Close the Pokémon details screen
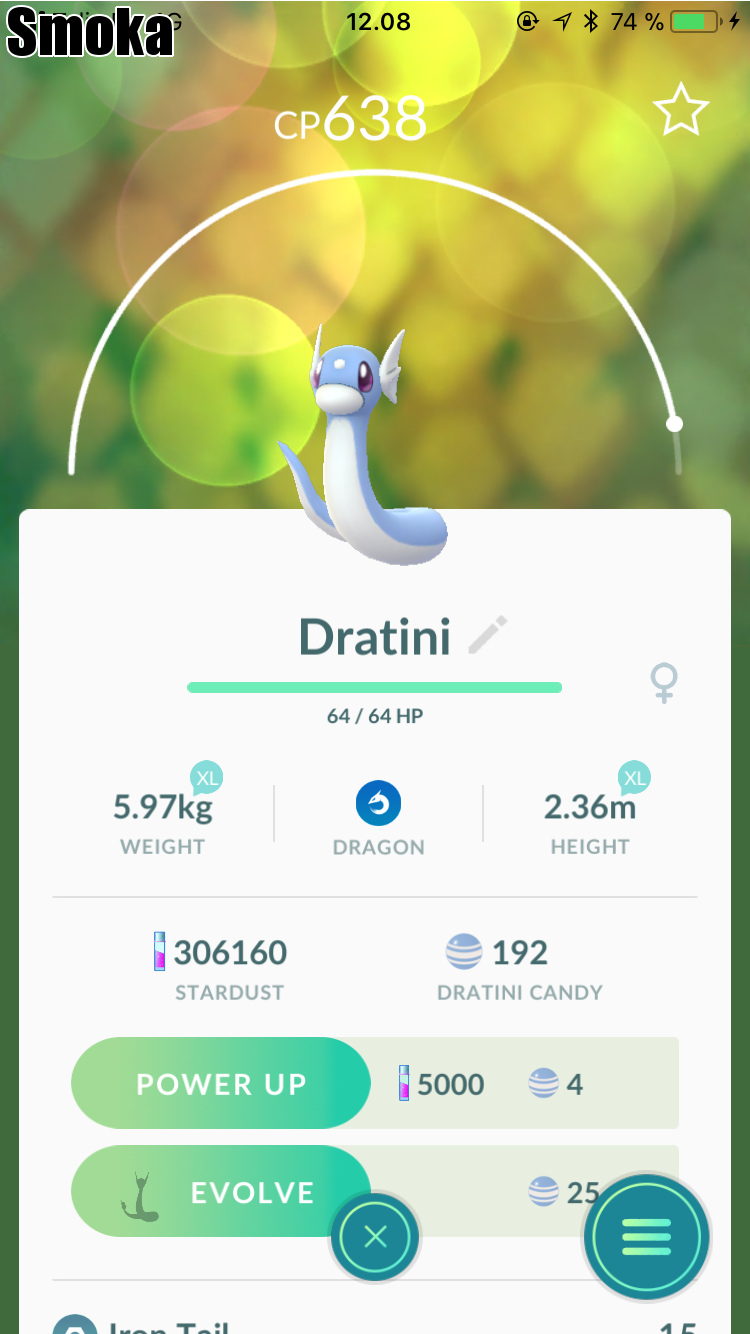This screenshot has width=750, height=1334. point(375,1237)
